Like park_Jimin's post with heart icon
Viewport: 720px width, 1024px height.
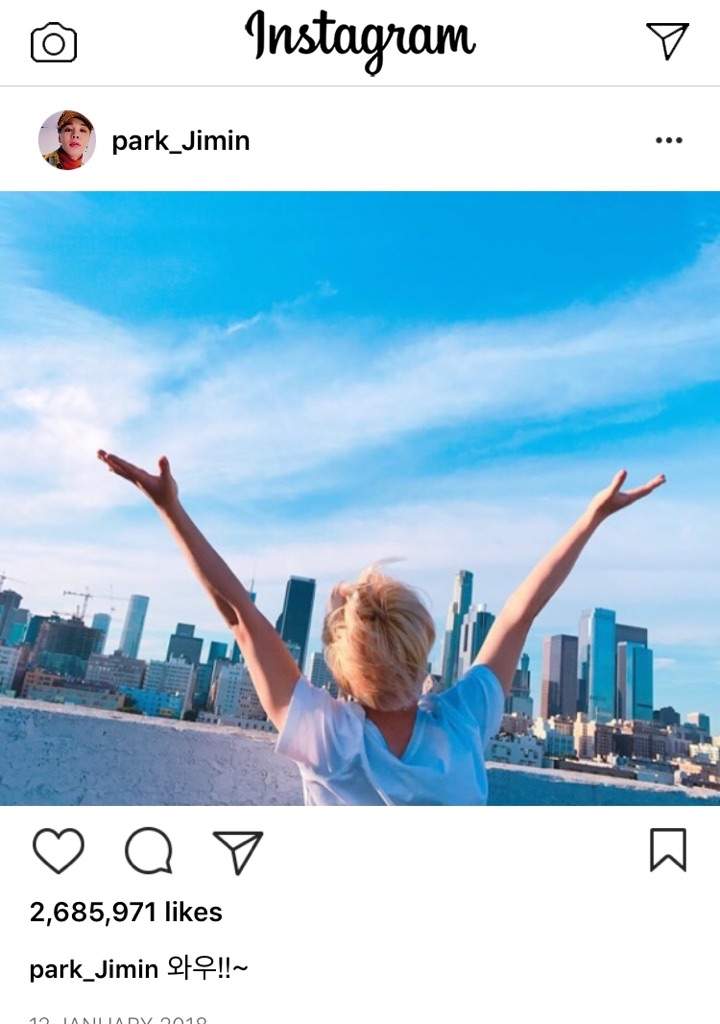coord(58,851)
